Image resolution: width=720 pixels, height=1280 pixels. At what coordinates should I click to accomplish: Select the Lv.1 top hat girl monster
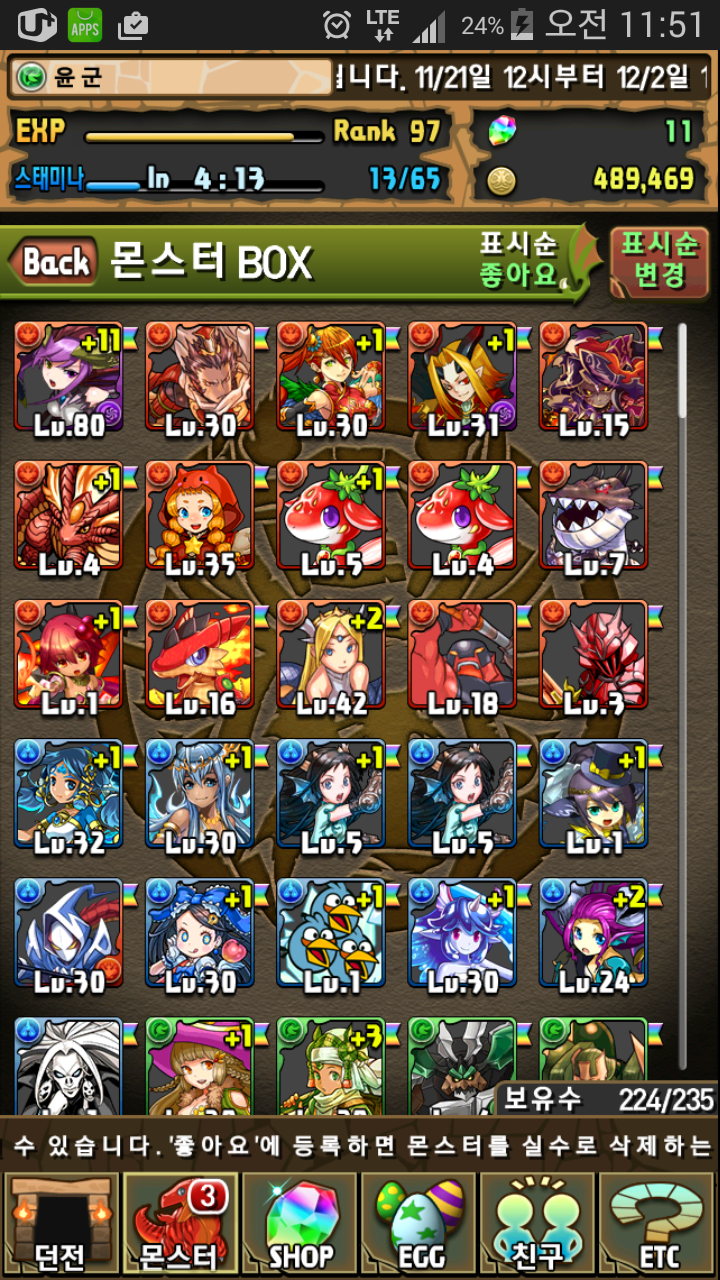tap(593, 793)
